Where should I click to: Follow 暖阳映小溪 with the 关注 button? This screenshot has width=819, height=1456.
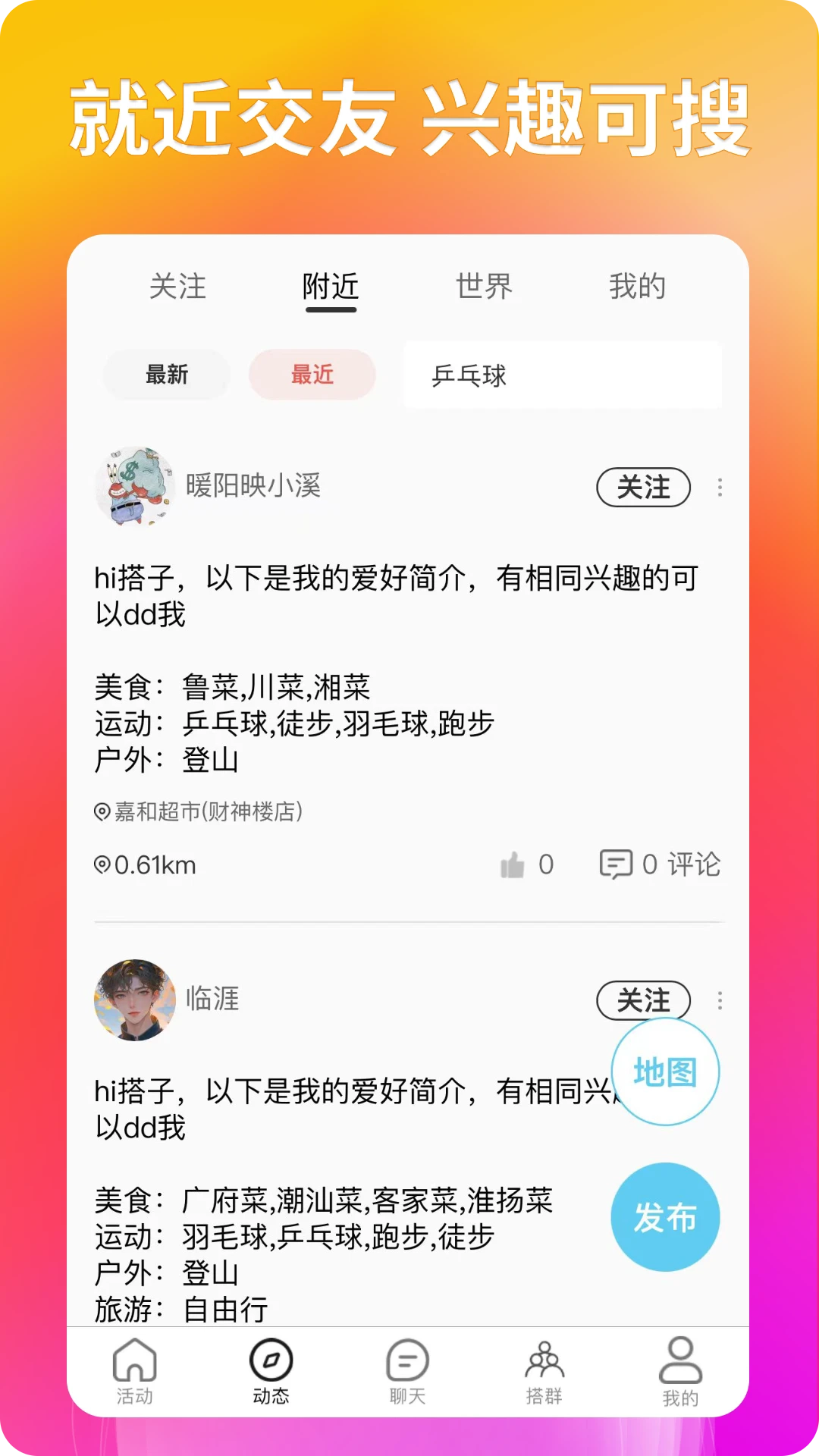644,488
